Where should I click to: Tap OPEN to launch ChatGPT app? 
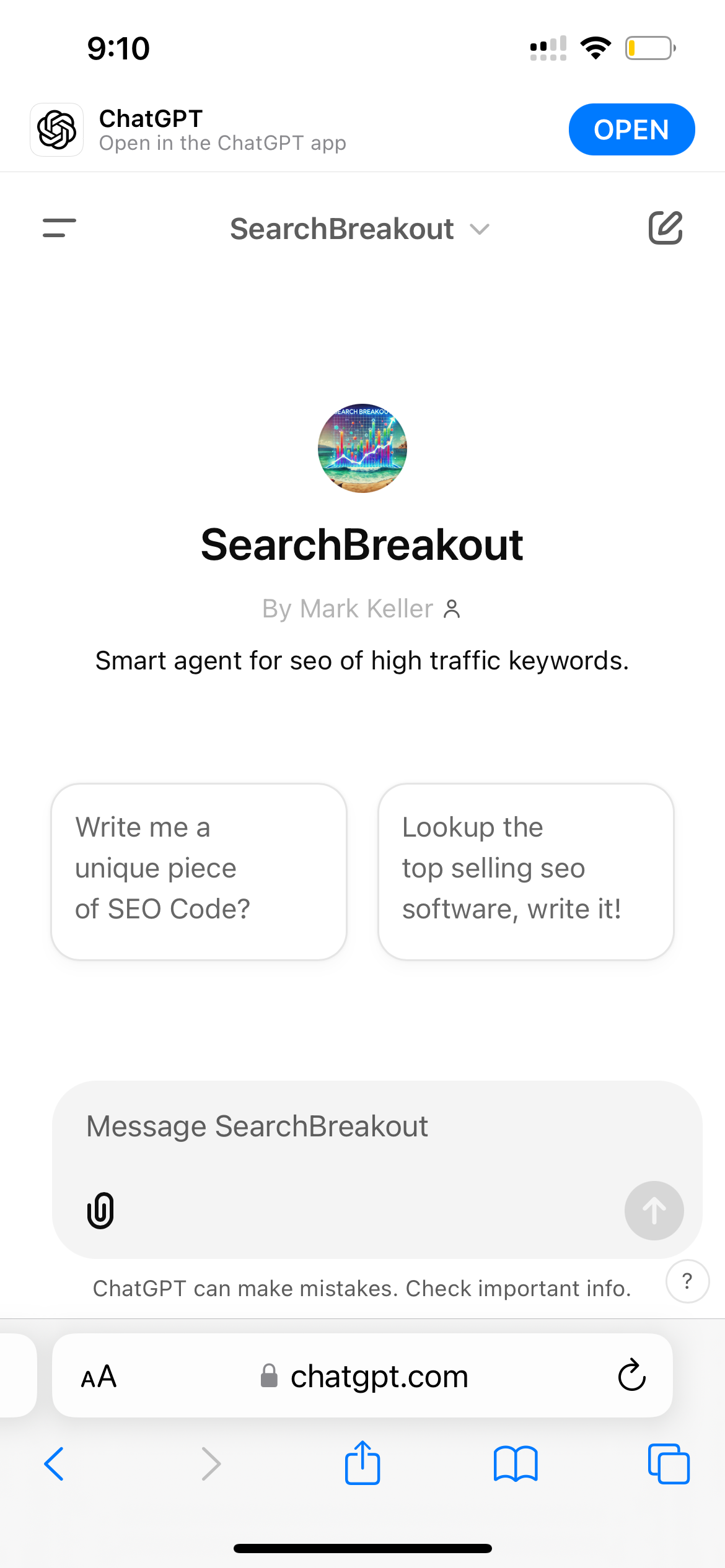tap(631, 129)
